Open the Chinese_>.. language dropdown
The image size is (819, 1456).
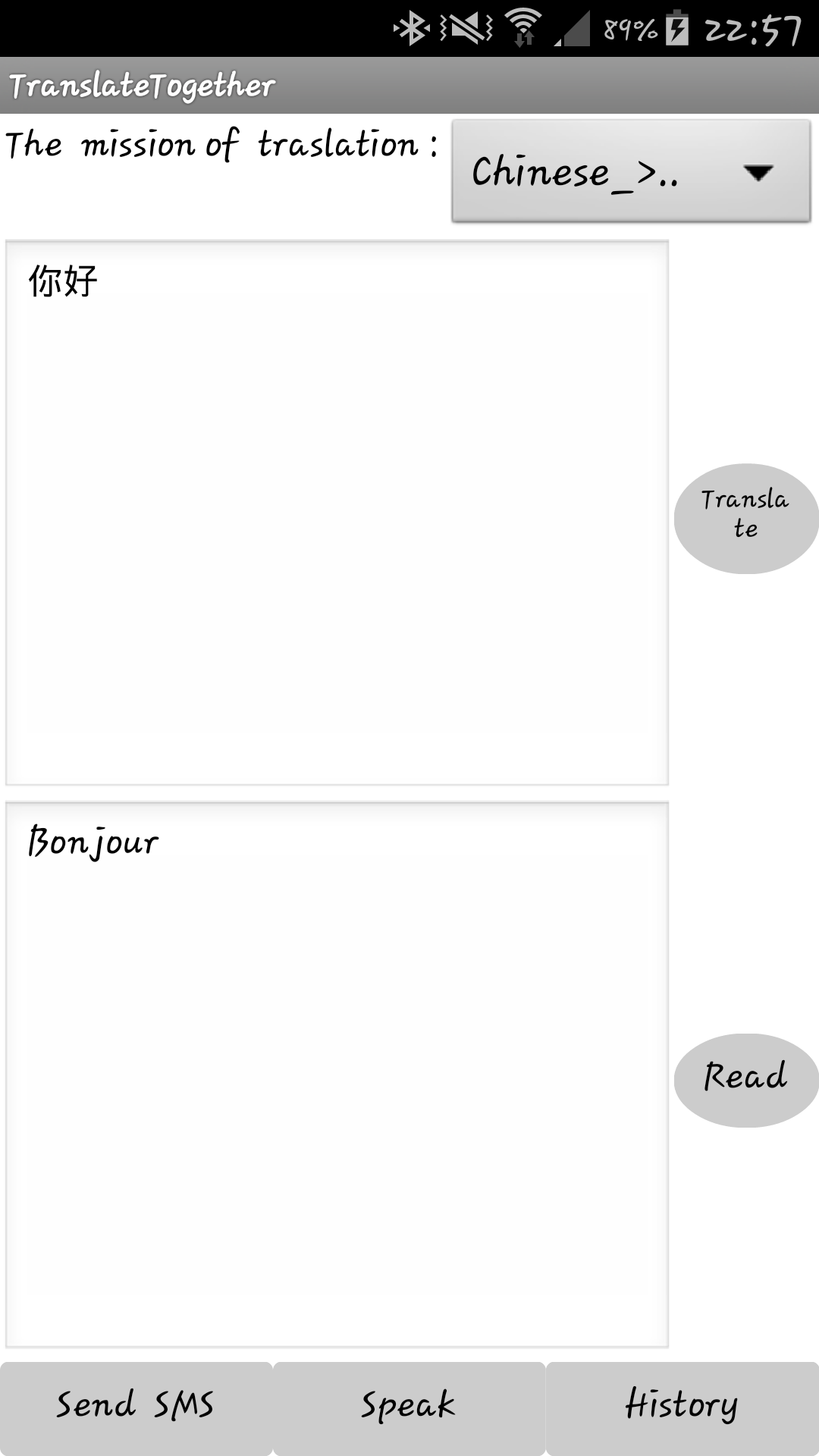[x=631, y=171]
